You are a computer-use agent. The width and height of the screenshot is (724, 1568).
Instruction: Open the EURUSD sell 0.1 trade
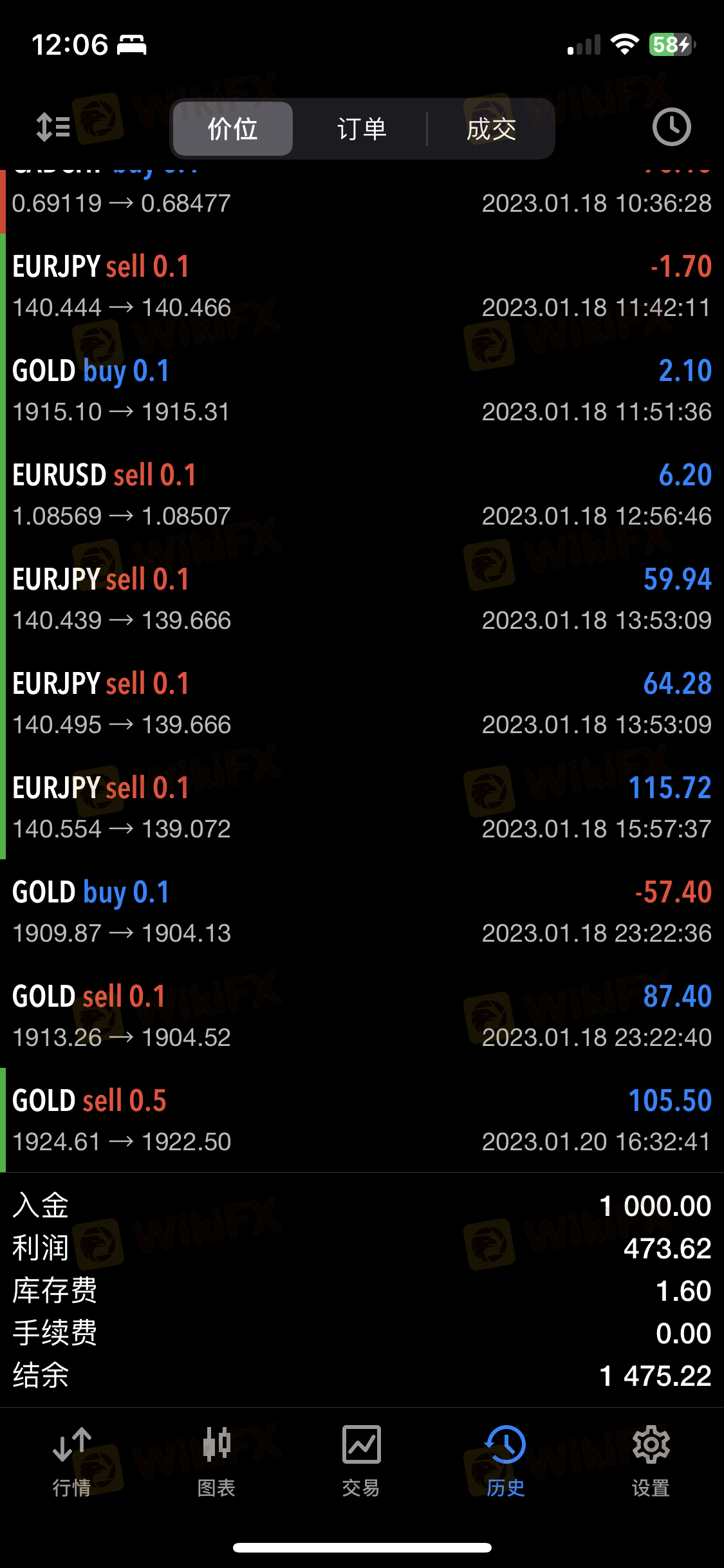[362, 495]
